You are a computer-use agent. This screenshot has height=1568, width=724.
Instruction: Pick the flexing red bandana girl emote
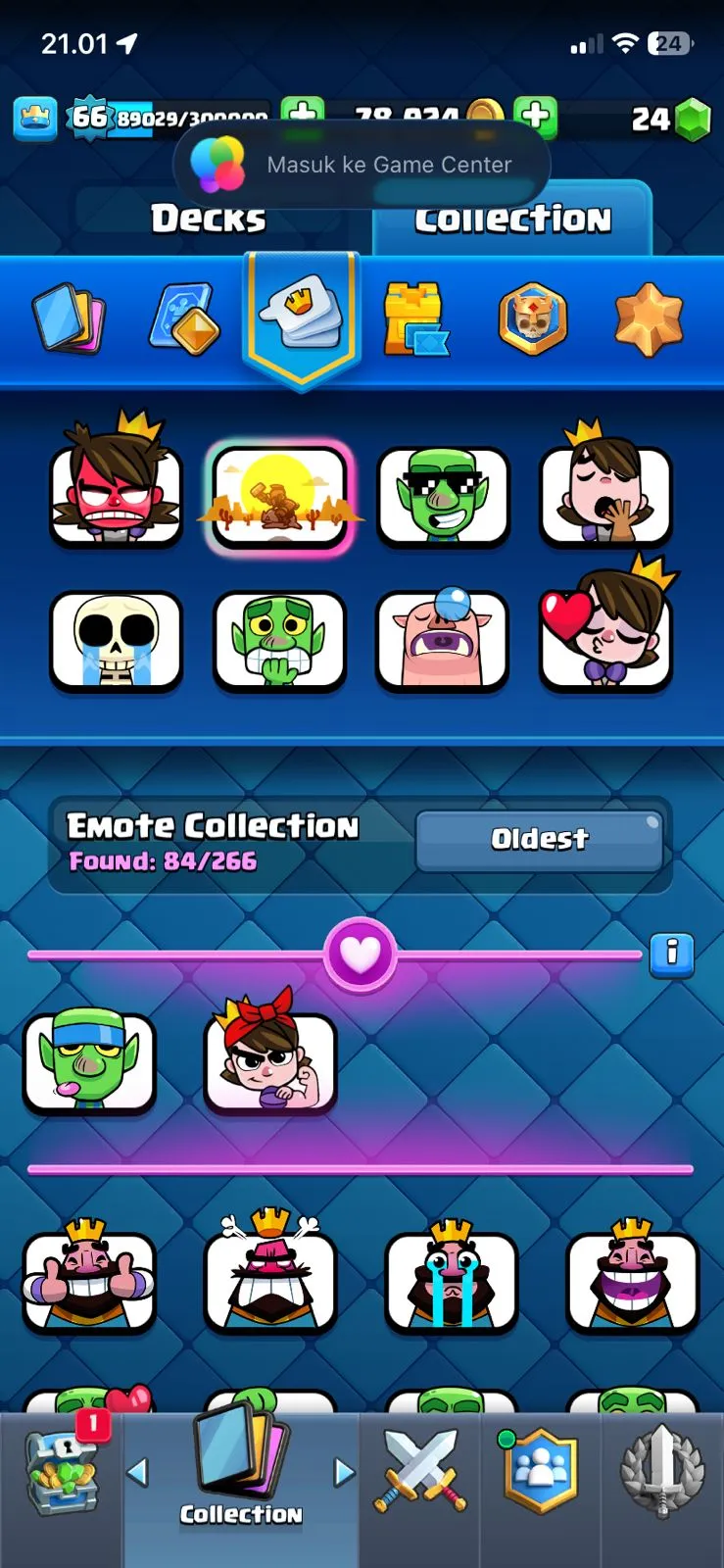(270, 1062)
